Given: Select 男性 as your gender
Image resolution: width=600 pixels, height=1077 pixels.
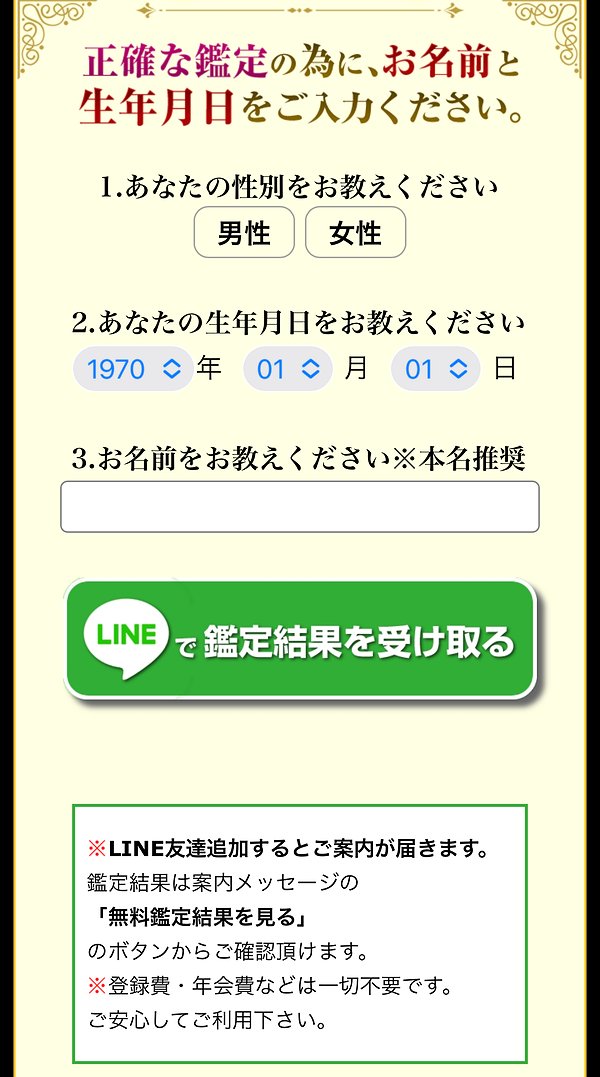Looking at the screenshot, I should (x=244, y=233).
